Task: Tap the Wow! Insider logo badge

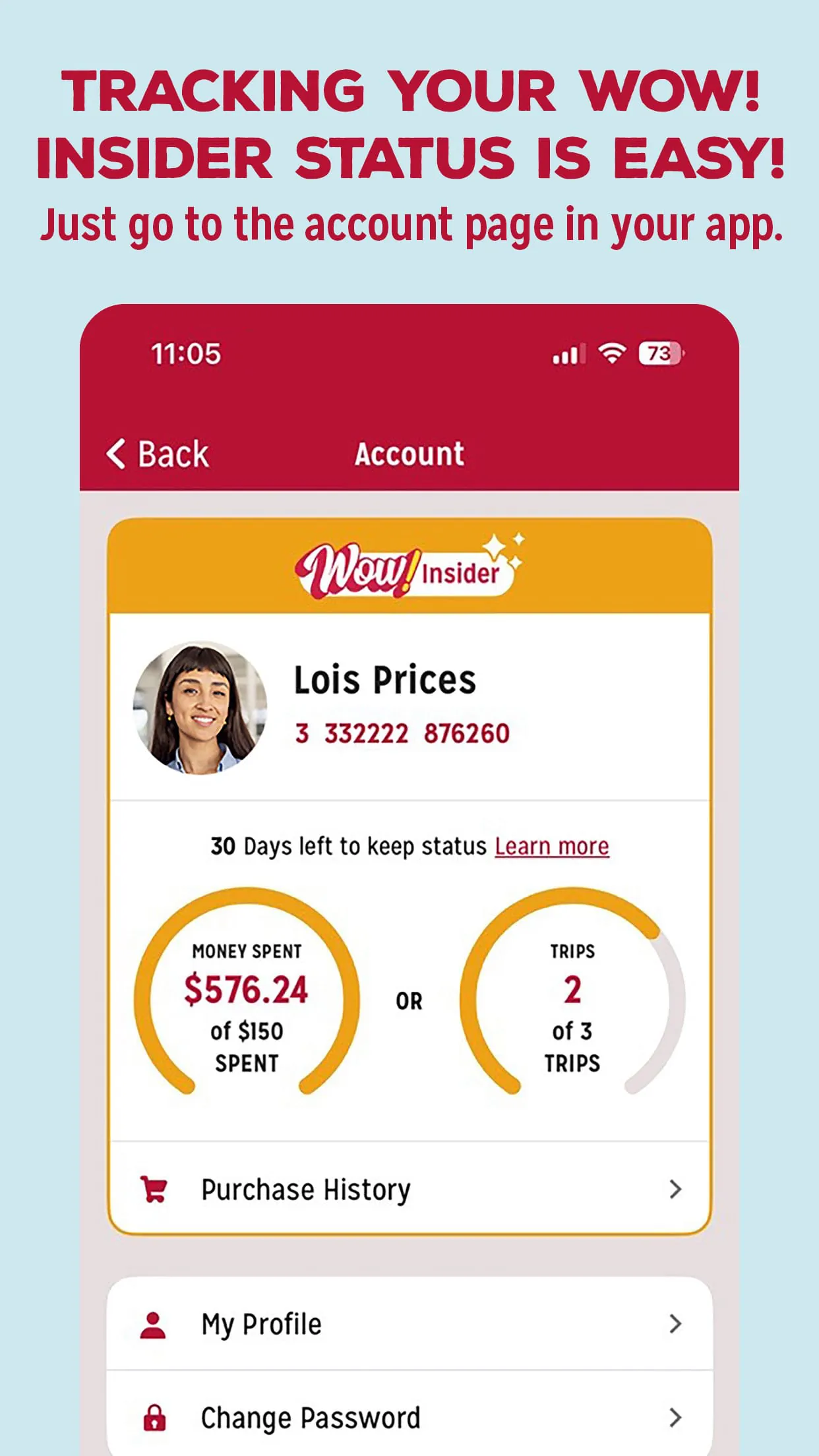Action: [x=409, y=571]
